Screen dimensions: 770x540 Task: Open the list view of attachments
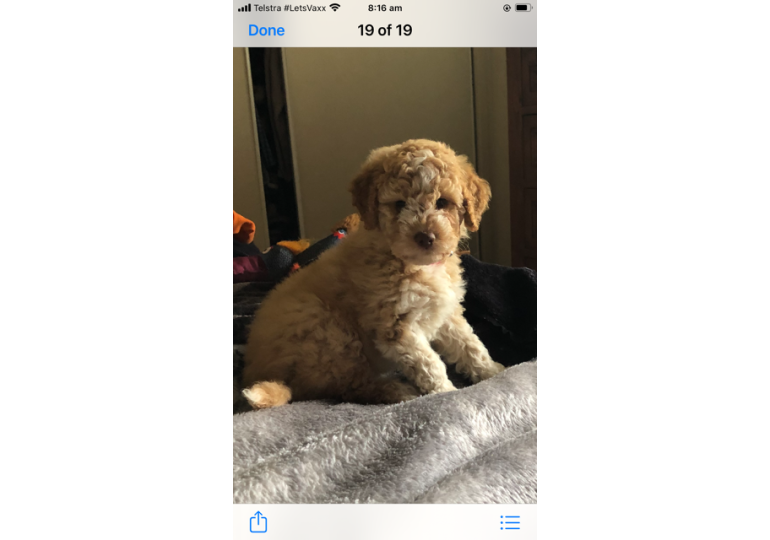pos(510,522)
